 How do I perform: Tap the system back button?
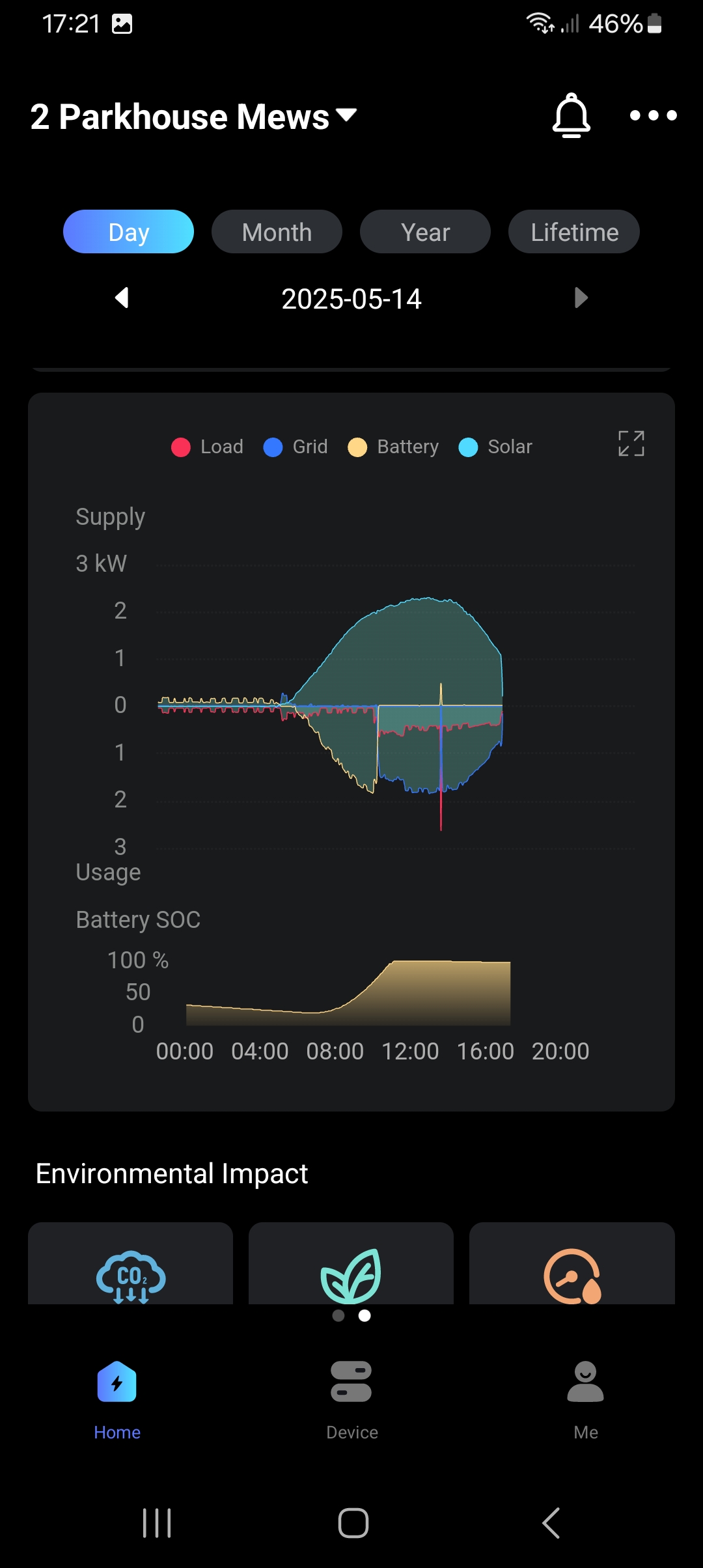point(551,1523)
